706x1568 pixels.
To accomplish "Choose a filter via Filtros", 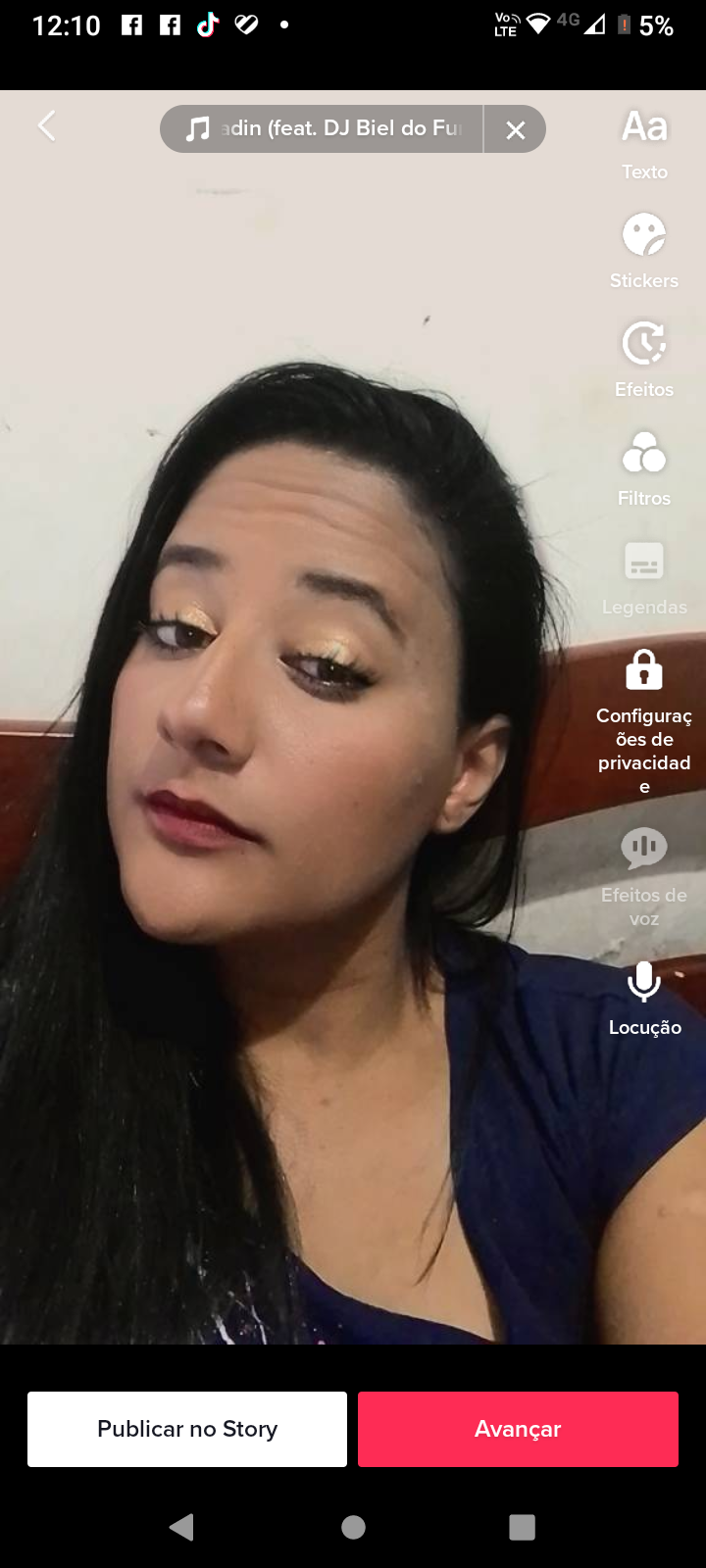I will point(644,468).
